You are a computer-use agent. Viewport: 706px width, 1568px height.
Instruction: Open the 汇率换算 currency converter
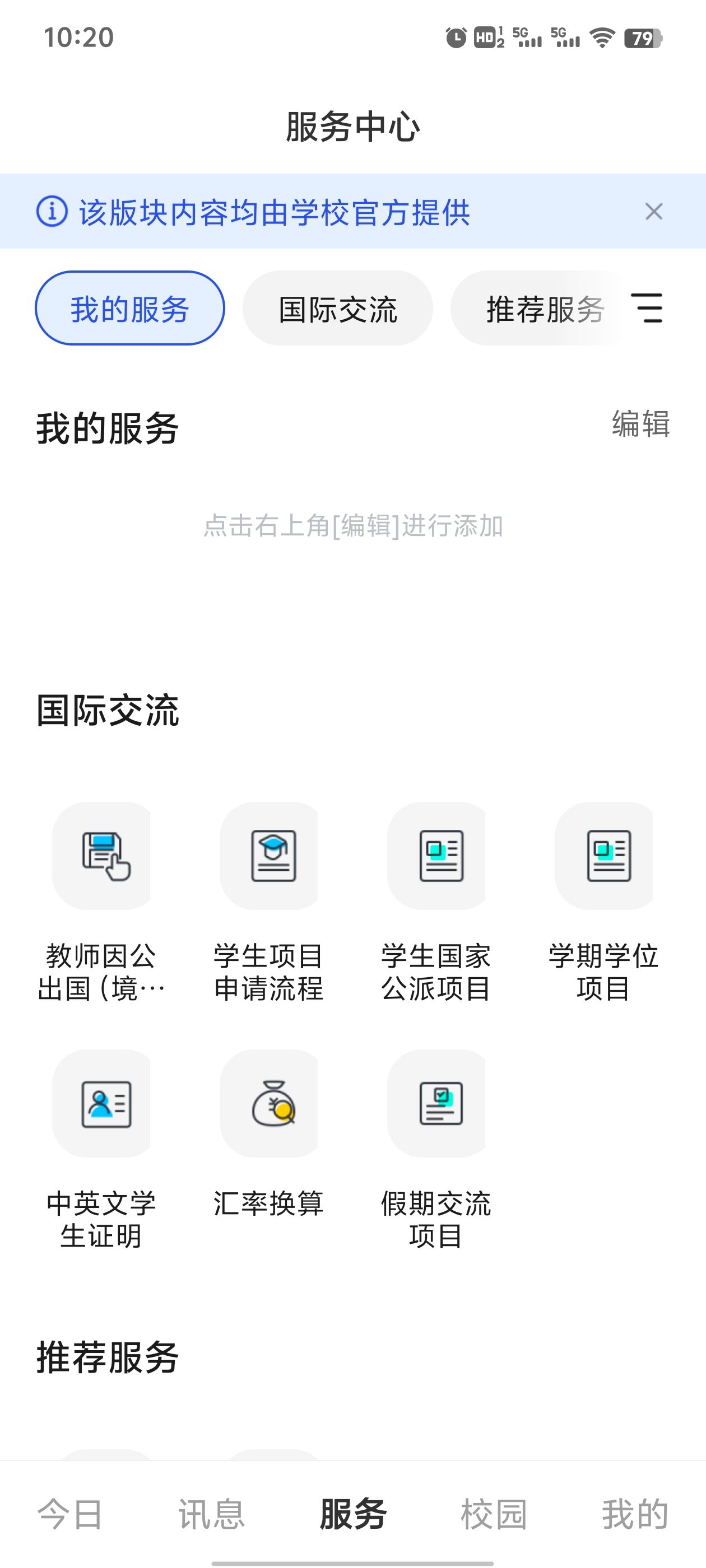point(268,1133)
